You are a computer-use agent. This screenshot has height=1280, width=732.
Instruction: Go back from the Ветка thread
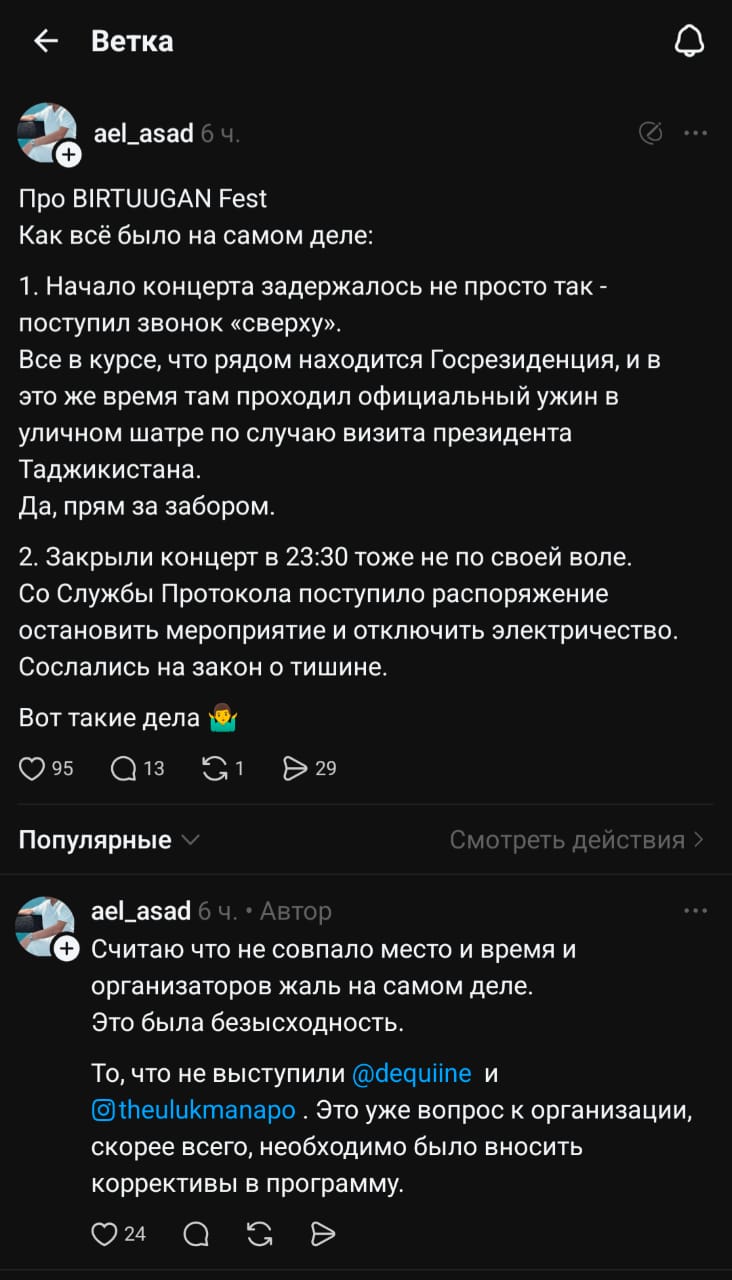(45, 41)
